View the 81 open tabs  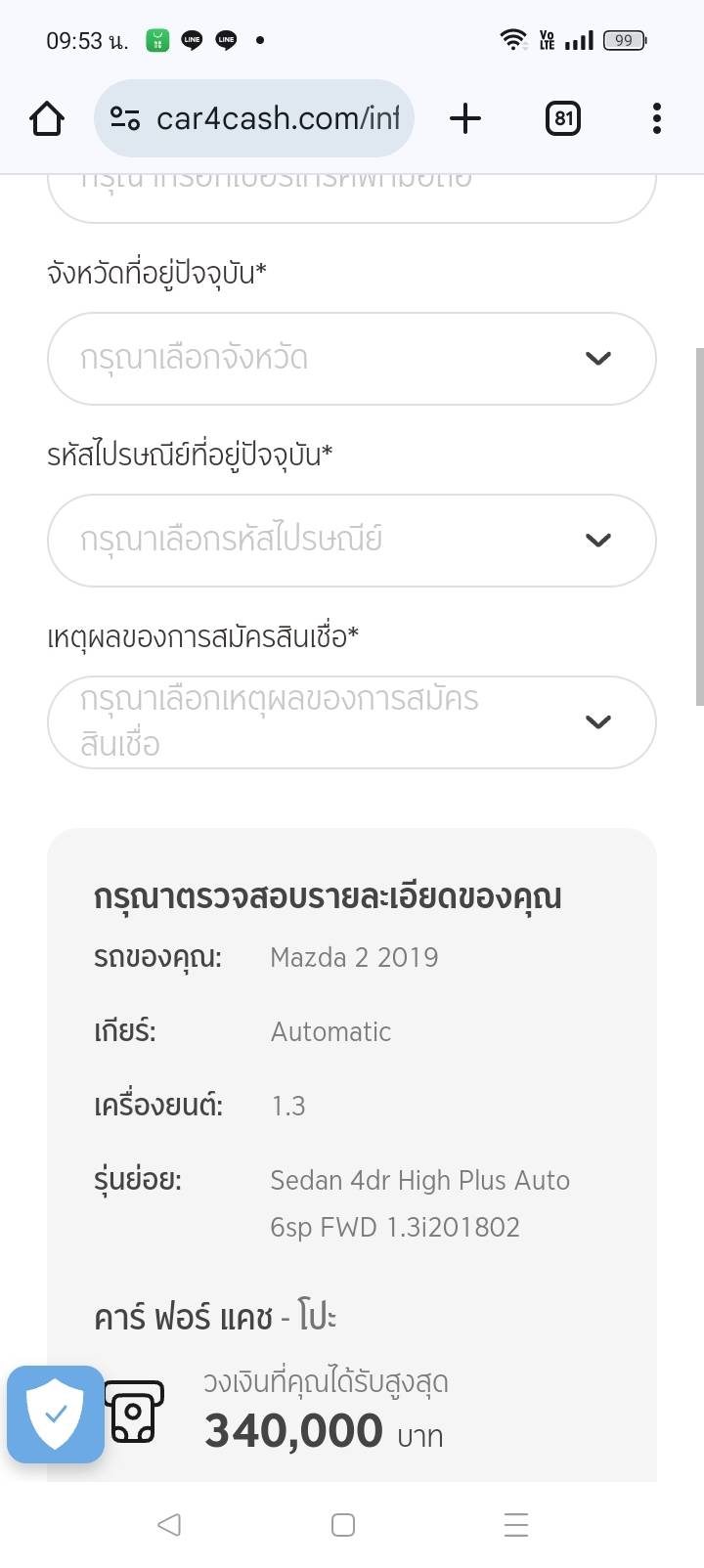562,119
